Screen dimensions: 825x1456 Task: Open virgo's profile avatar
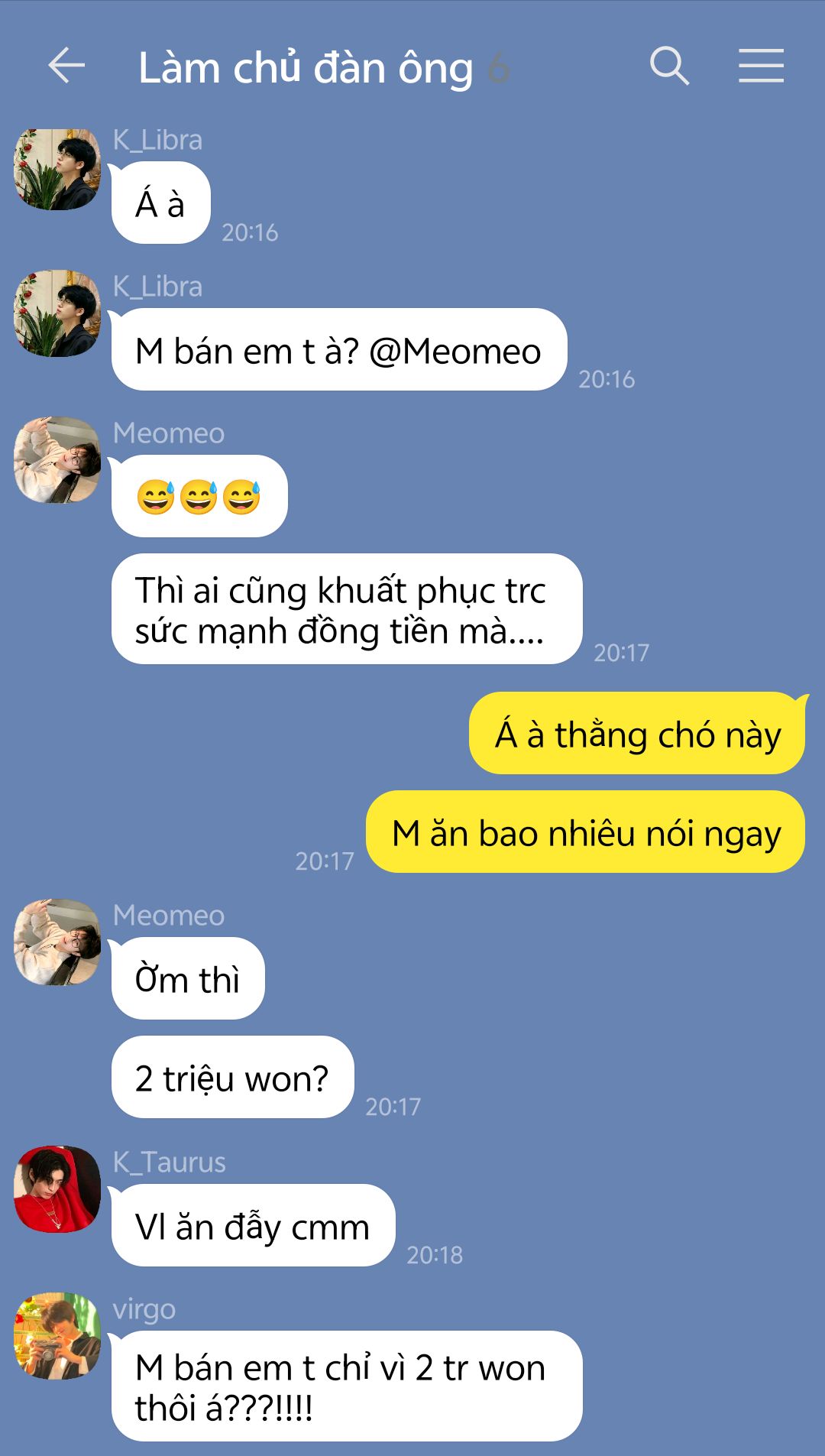57,1335
